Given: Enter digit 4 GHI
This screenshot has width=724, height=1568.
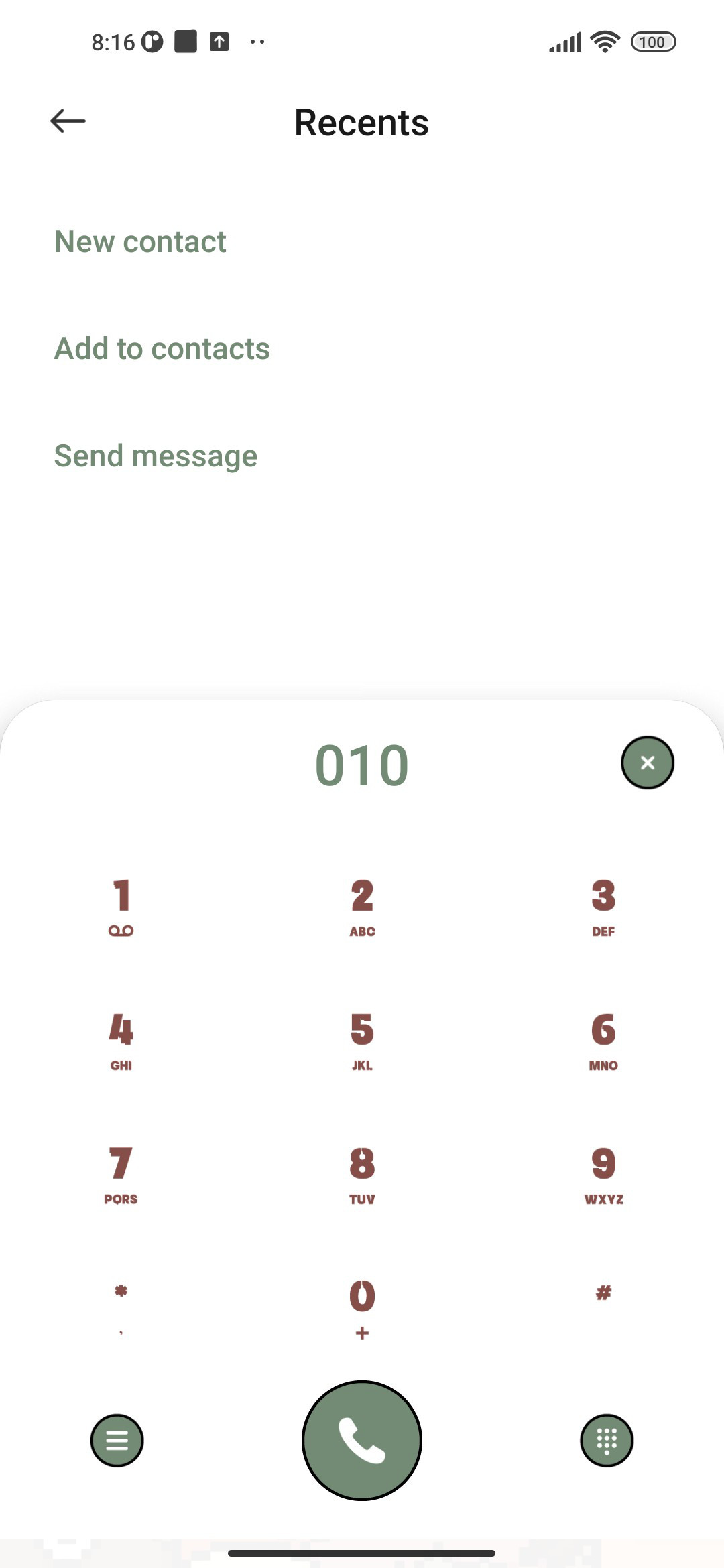Looking at the screenshot, I should tap(121, 1041).
